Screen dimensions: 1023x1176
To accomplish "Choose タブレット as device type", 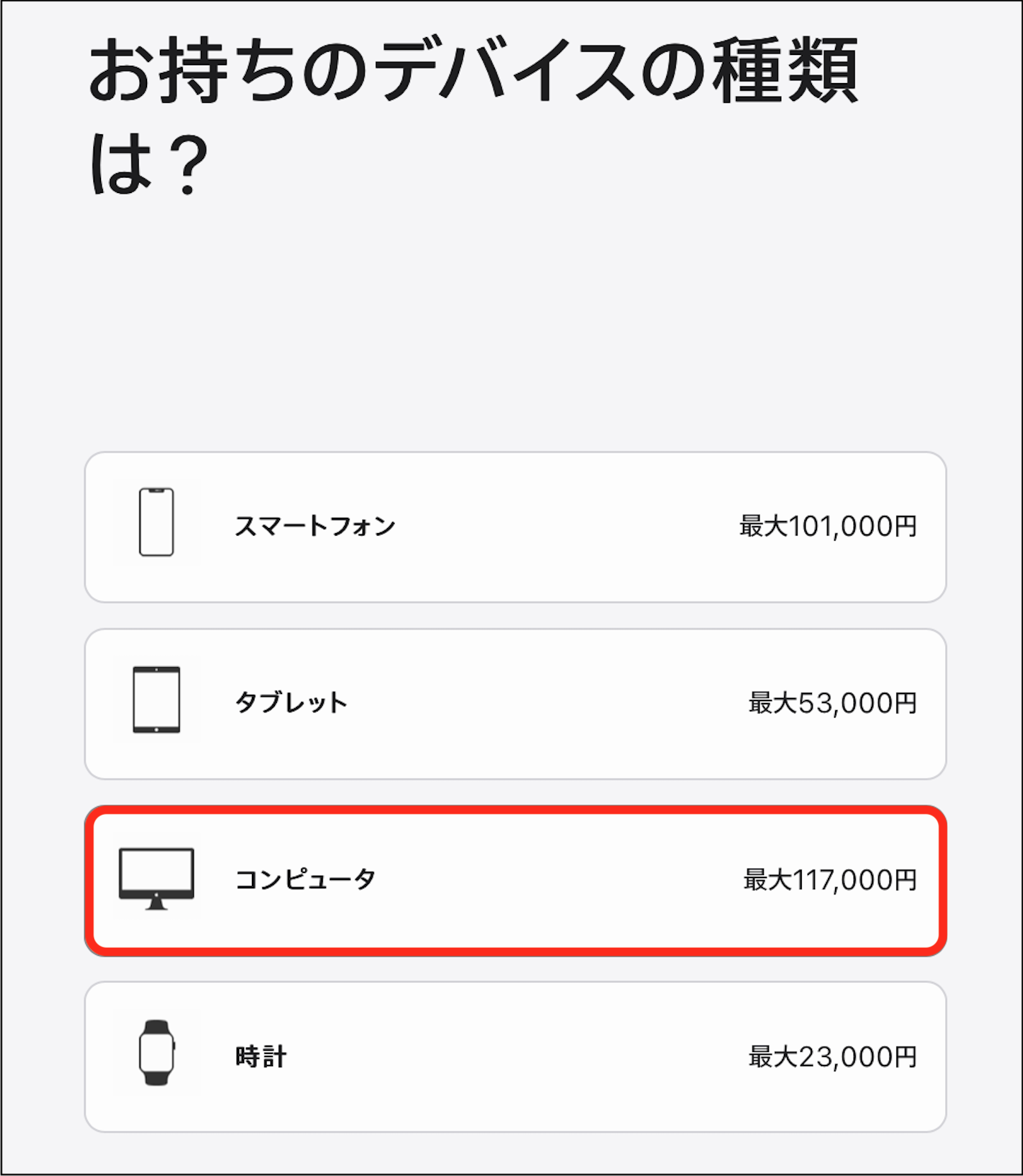I will [x=515, y=704].
